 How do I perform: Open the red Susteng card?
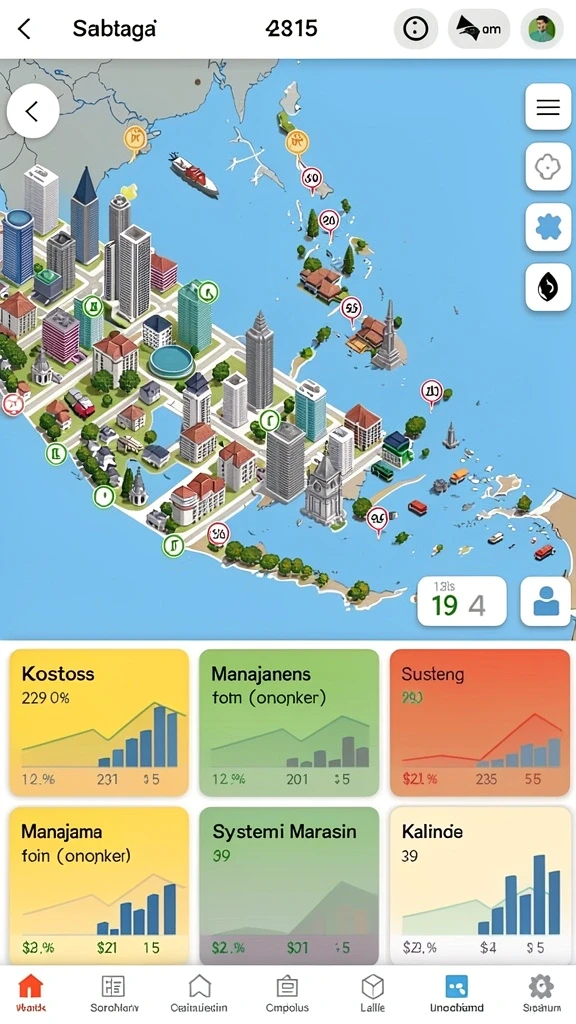pos(479,722)
